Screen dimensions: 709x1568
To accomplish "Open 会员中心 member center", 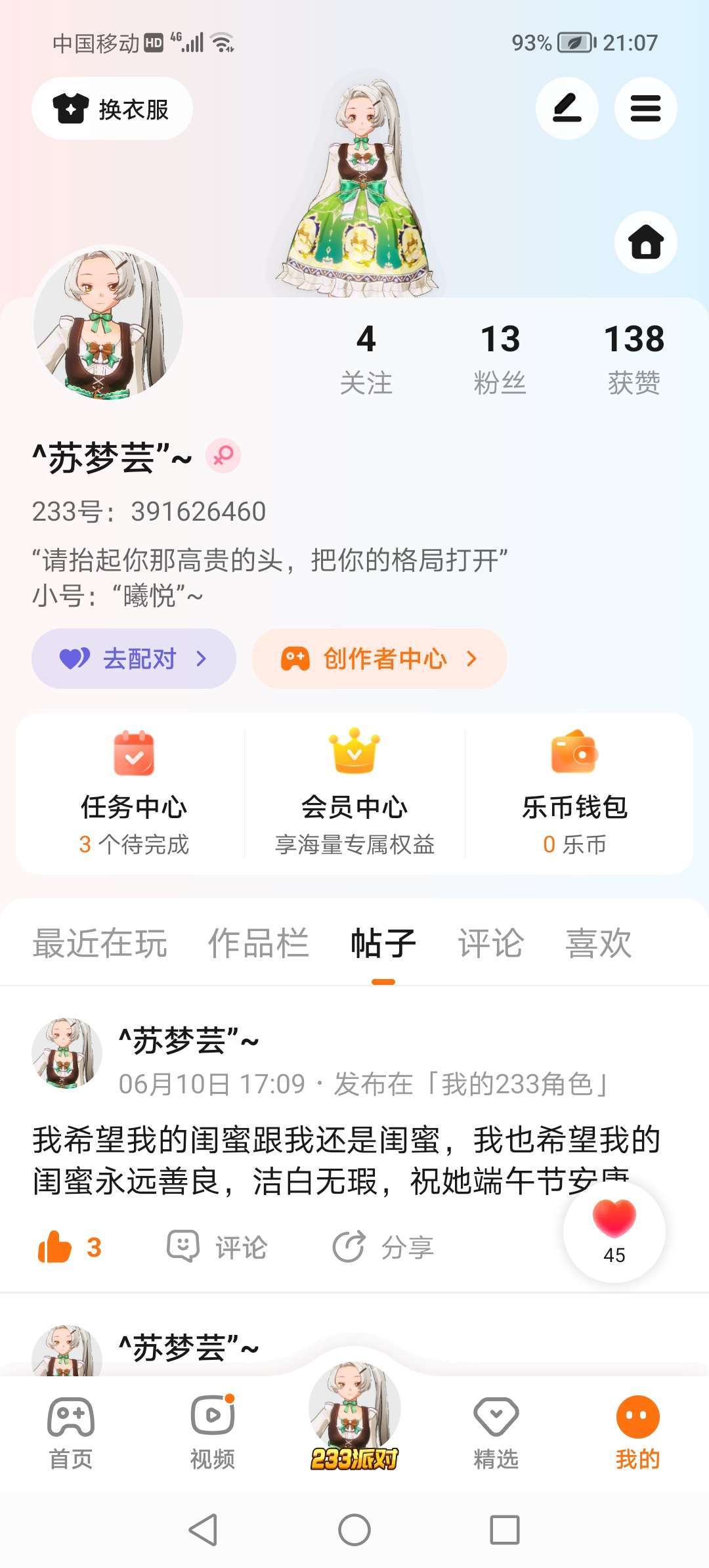I will (x=354, y=793).
